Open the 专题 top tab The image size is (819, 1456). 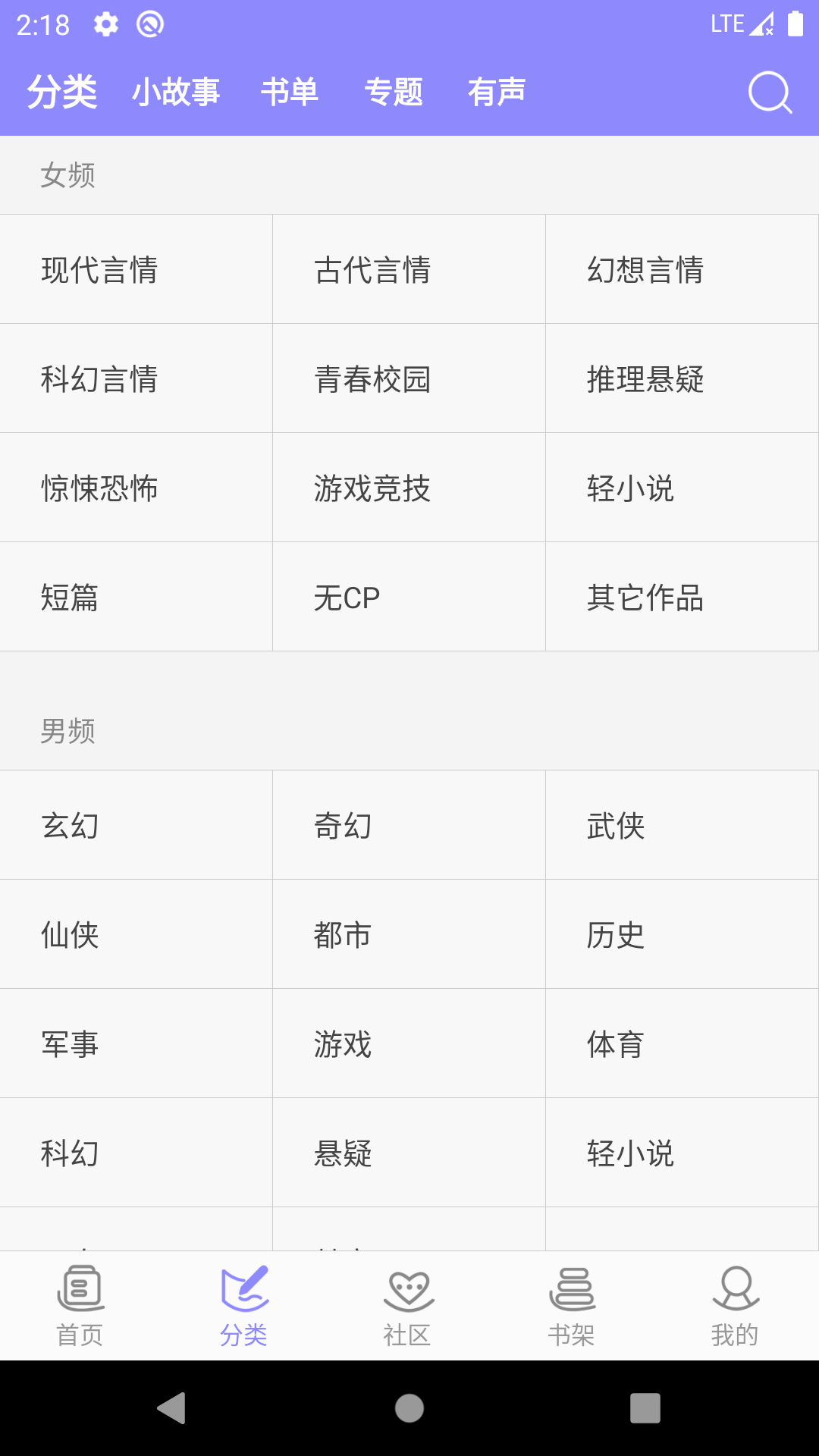[393, 93]
